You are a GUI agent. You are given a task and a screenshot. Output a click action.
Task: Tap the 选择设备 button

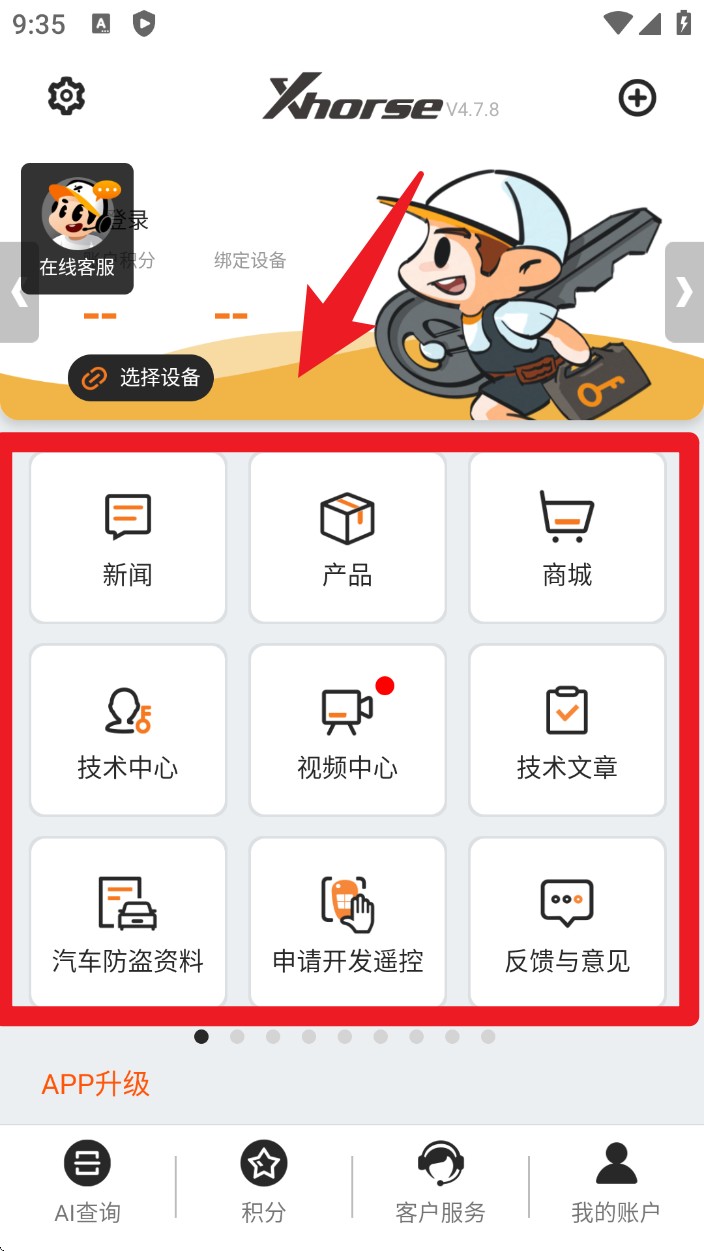pos(141,378)
